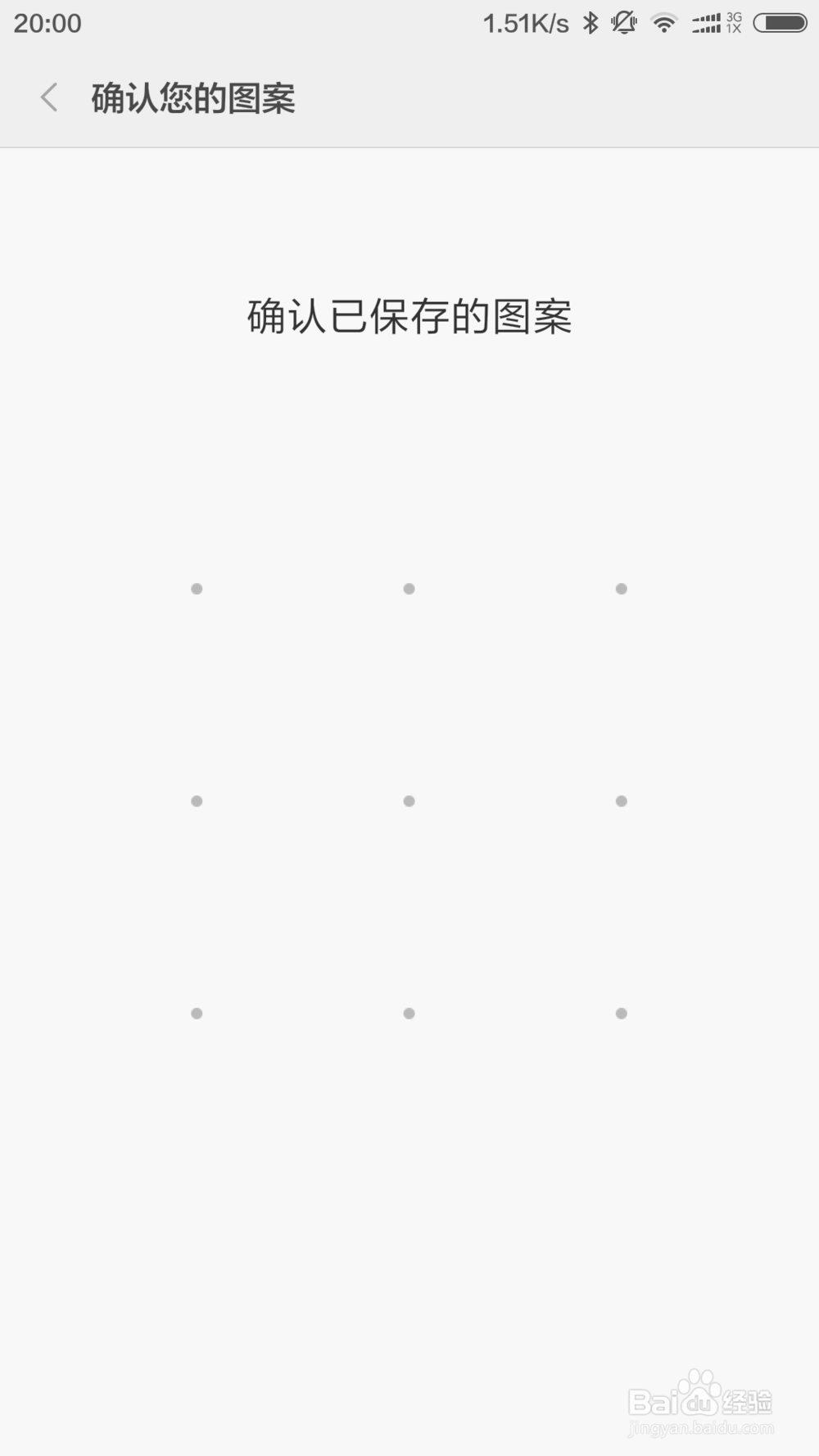Tap the middle-left pattern dot
The height and width of the screenshot is (1456, 819).
tap(197, 801)
